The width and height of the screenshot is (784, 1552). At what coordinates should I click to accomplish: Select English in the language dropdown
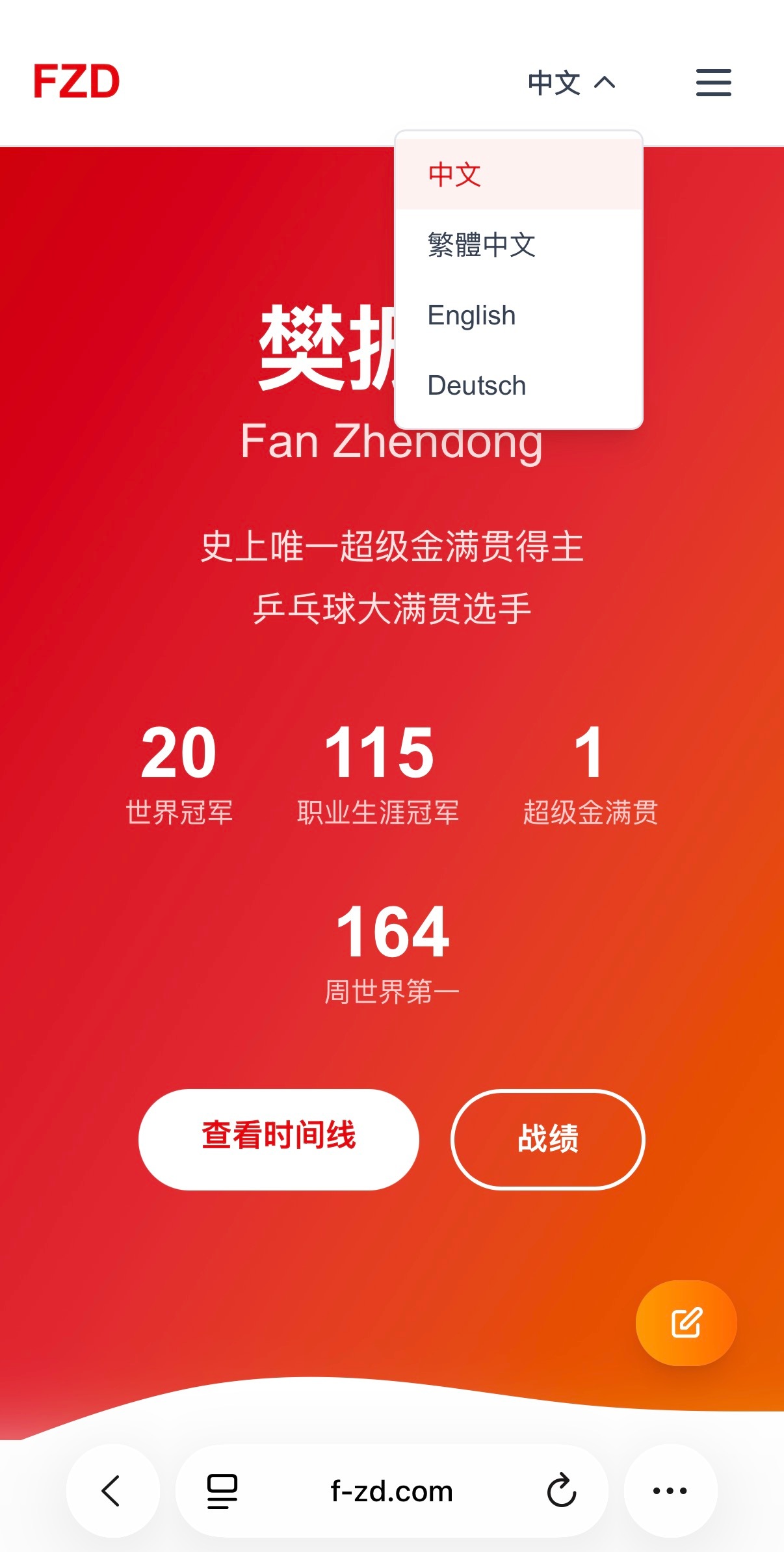pos(470,315)
